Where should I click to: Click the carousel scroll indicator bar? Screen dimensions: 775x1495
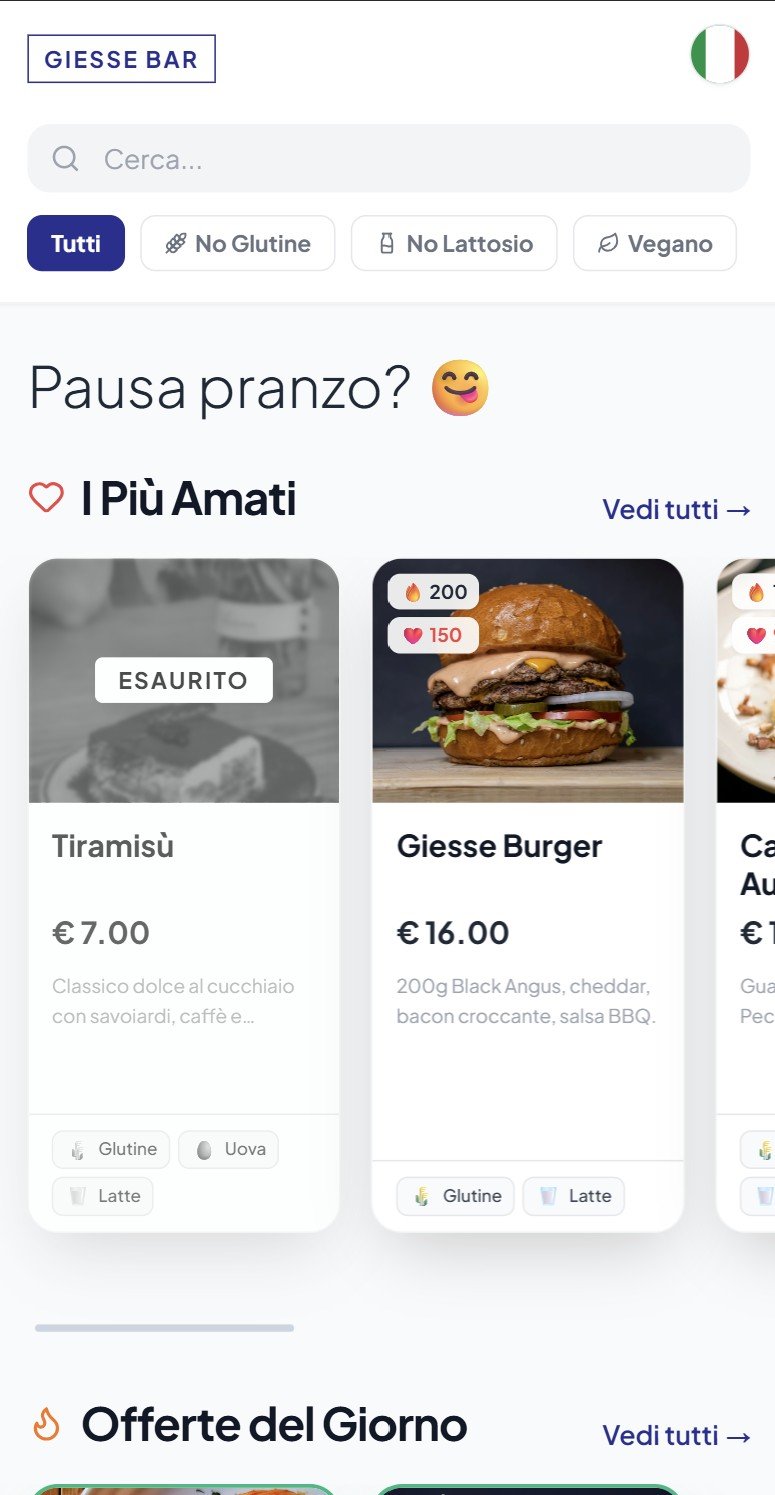163,1329
